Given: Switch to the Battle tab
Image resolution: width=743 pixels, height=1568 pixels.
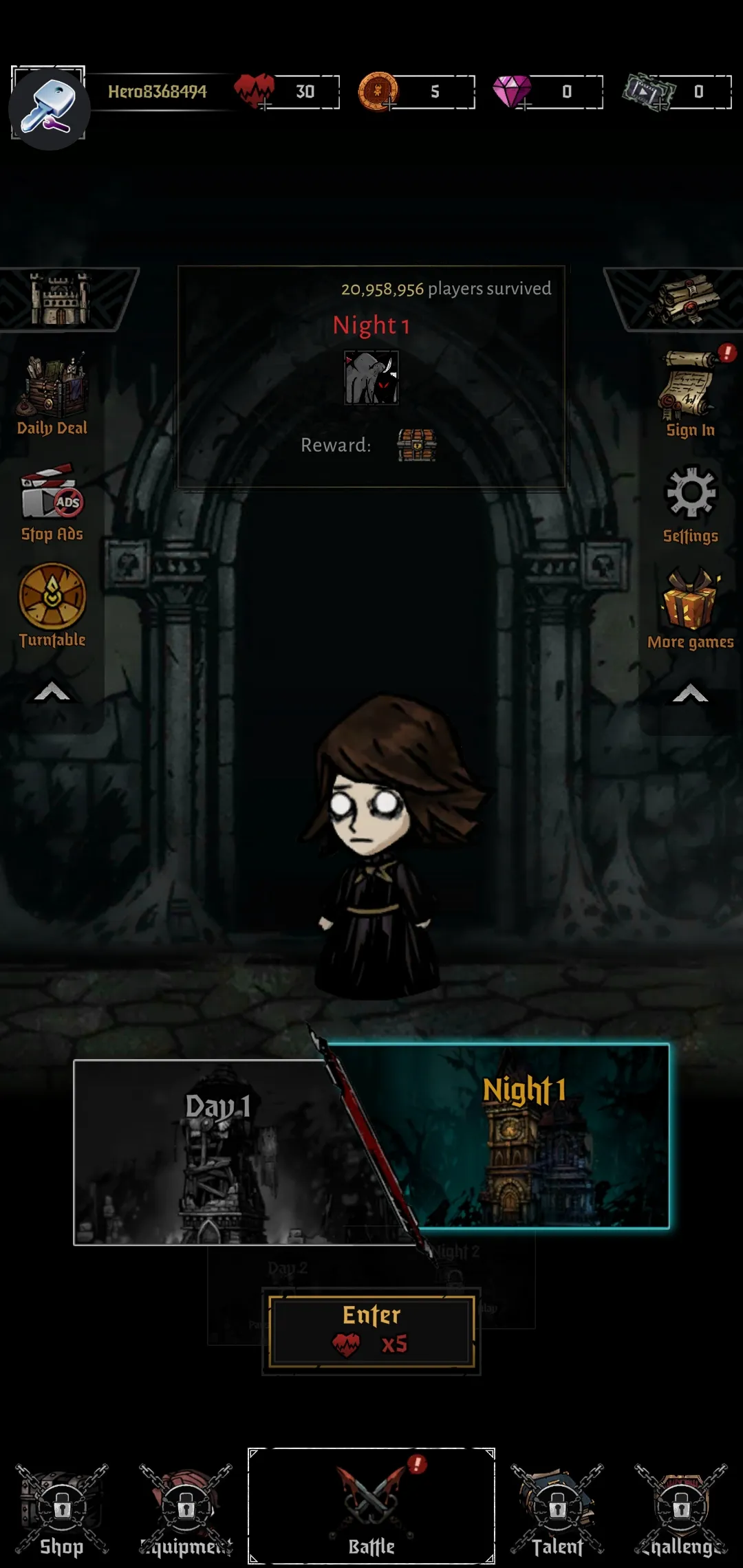Looking at the screenshot, I should coord(371,1506).
